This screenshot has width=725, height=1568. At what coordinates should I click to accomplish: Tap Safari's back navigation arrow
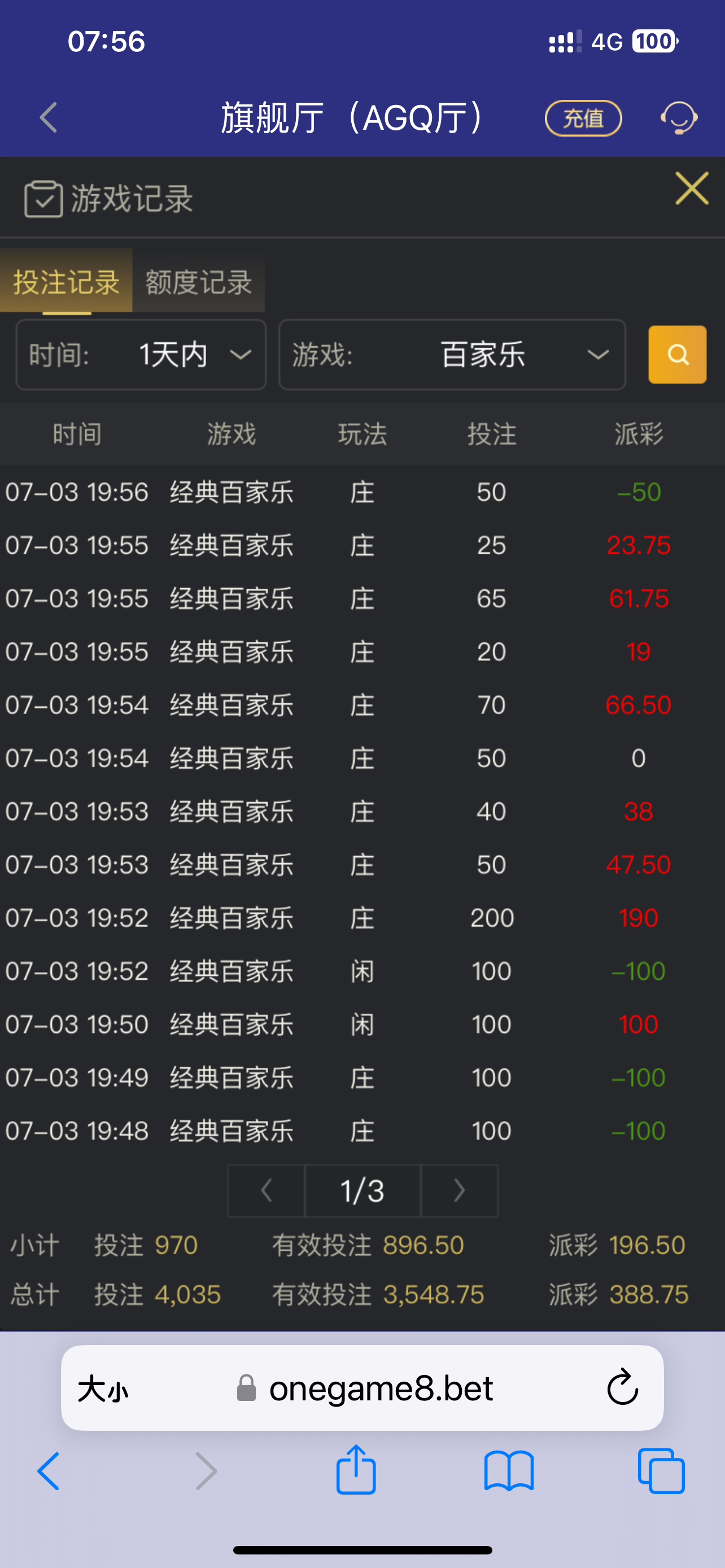coord(48,1472)
